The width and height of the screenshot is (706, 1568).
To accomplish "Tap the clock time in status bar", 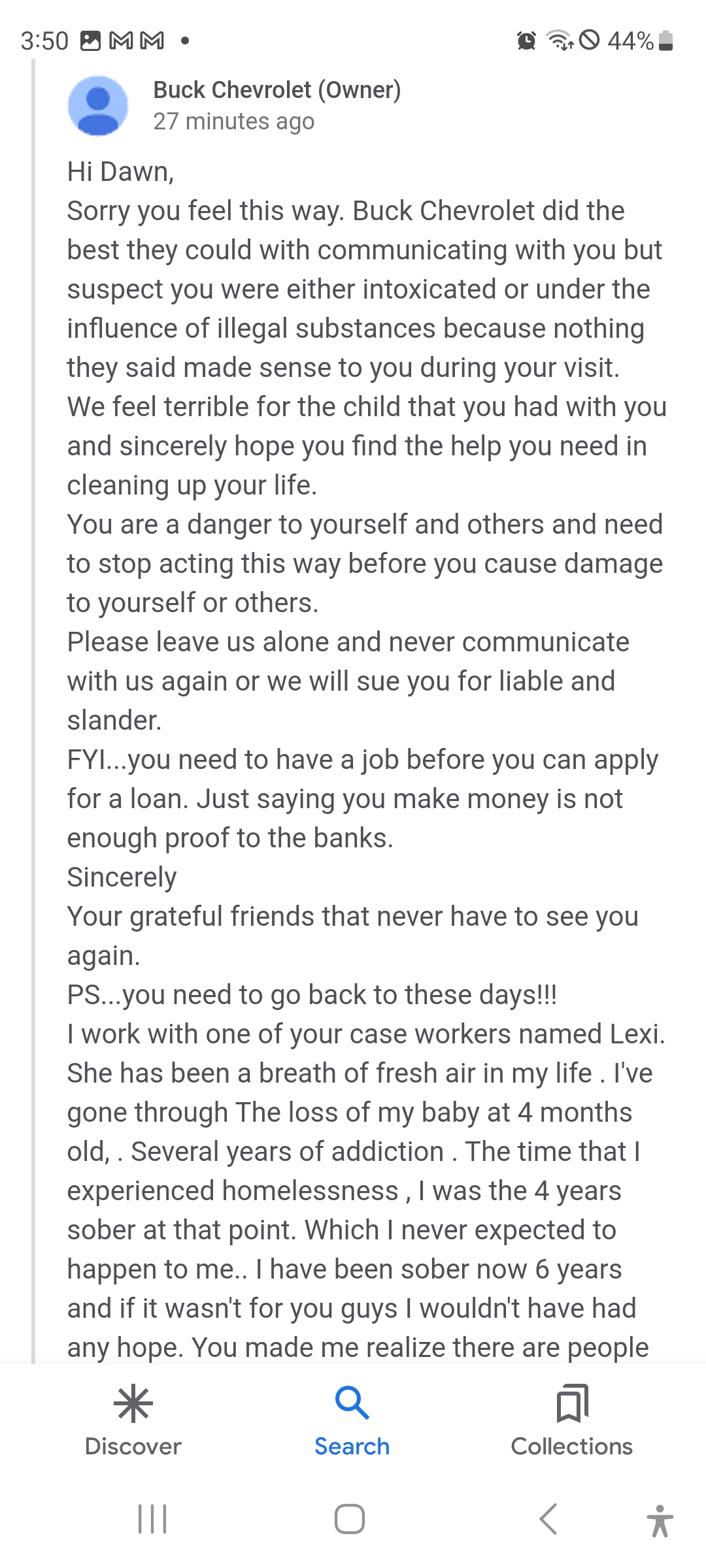I will [x=44, y=41].
